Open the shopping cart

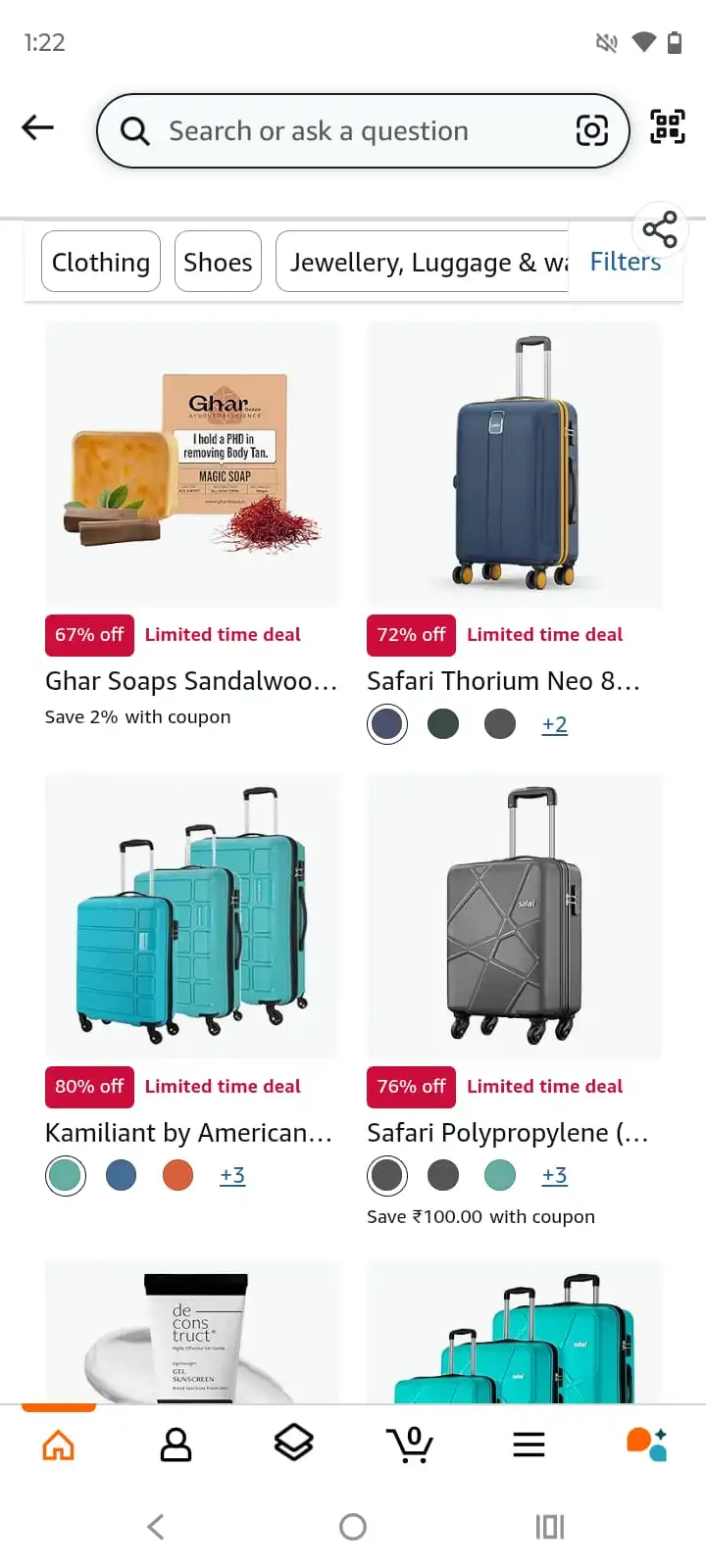(x=410, y=1445)
